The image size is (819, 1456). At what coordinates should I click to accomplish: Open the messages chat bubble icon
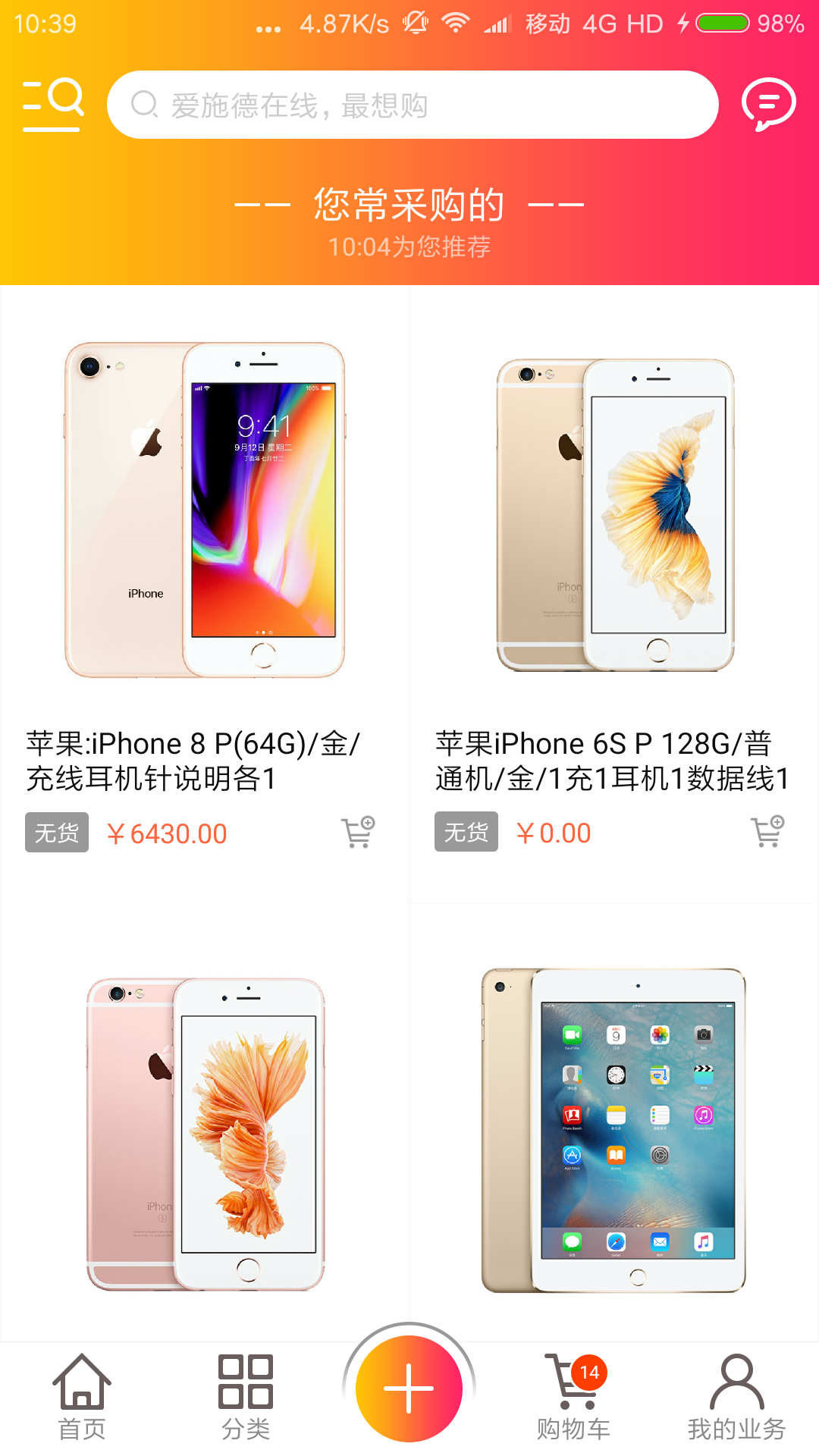coord(767,104)
